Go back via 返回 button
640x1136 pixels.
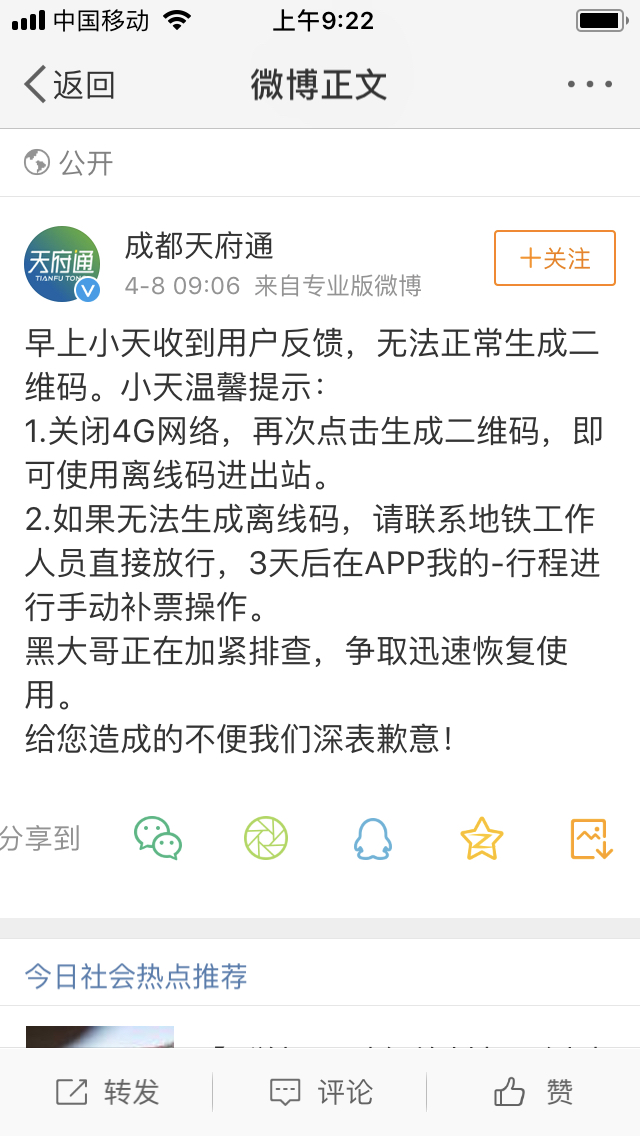click(x=70, y=85)
